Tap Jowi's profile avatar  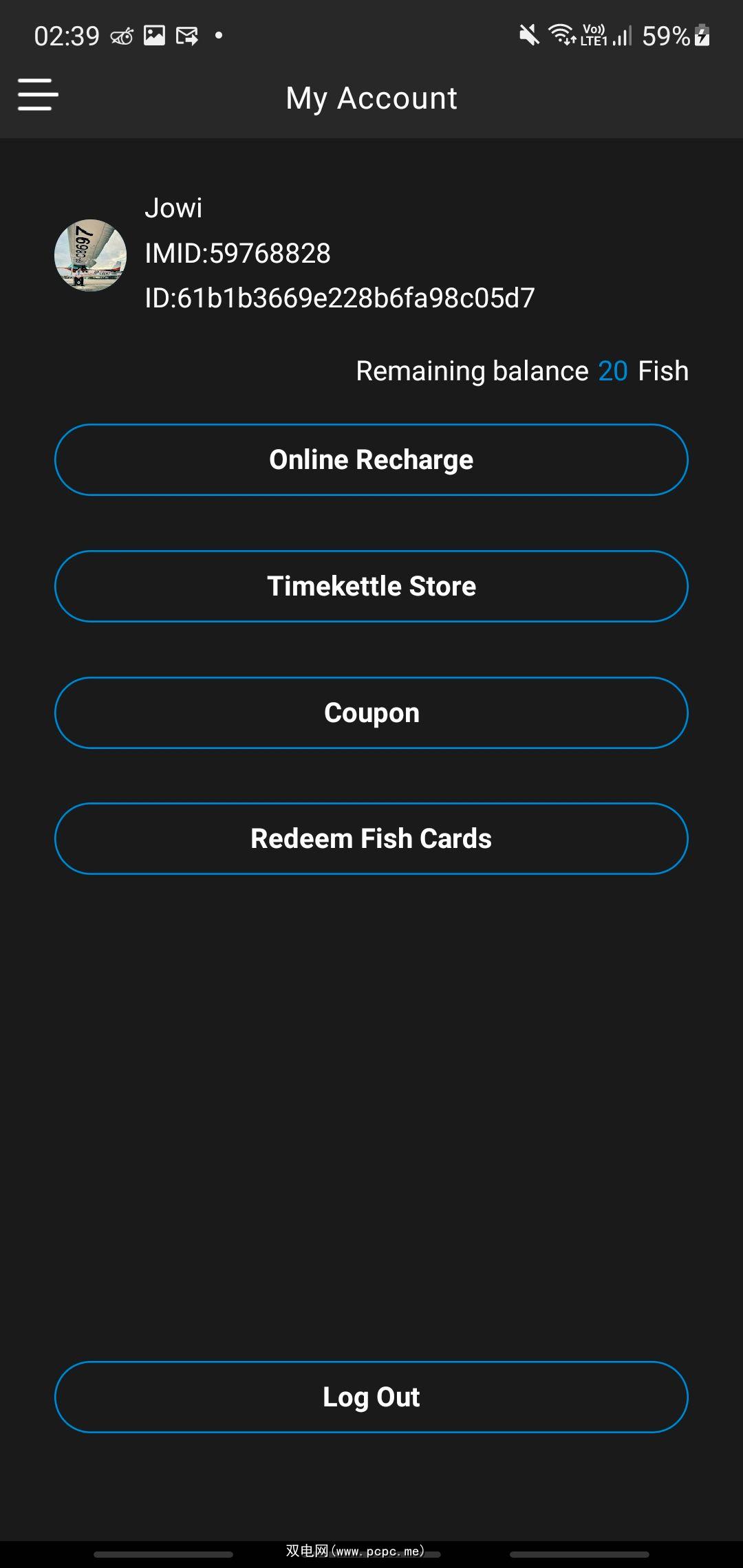point(90,255)
